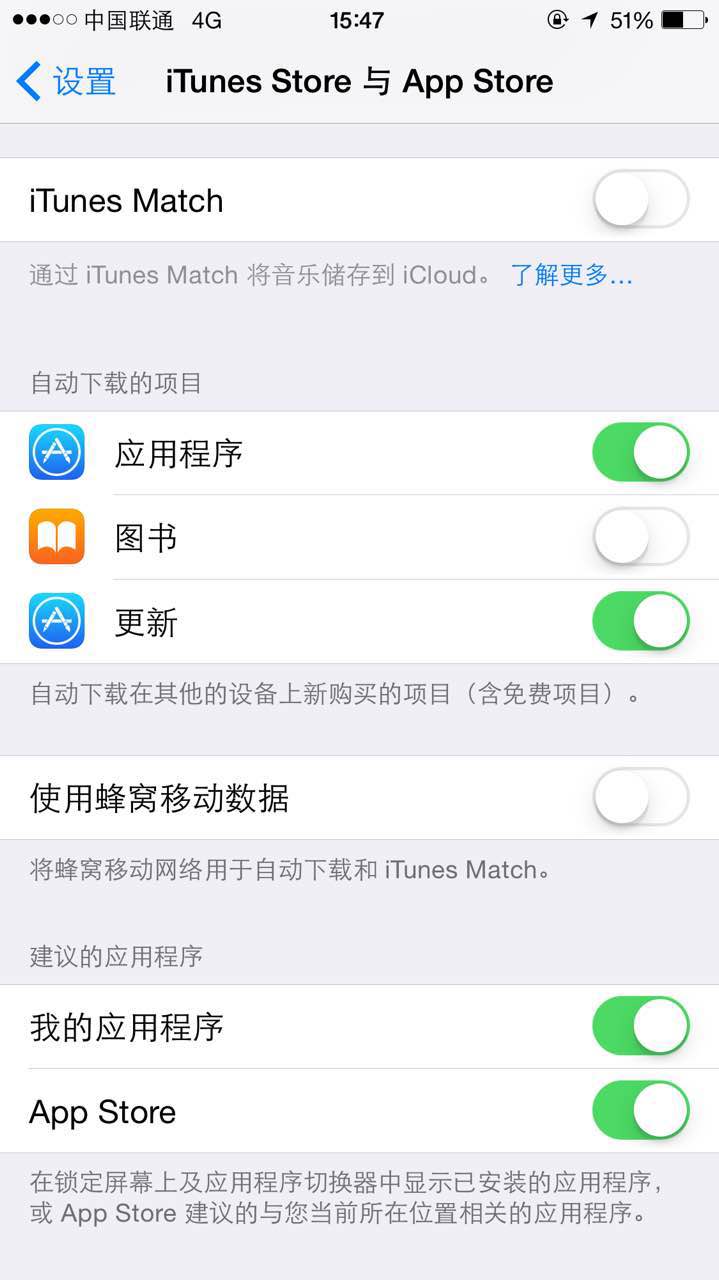Turn on 图书 automatic downloads

pyautogui.click(x=641, y=537)
